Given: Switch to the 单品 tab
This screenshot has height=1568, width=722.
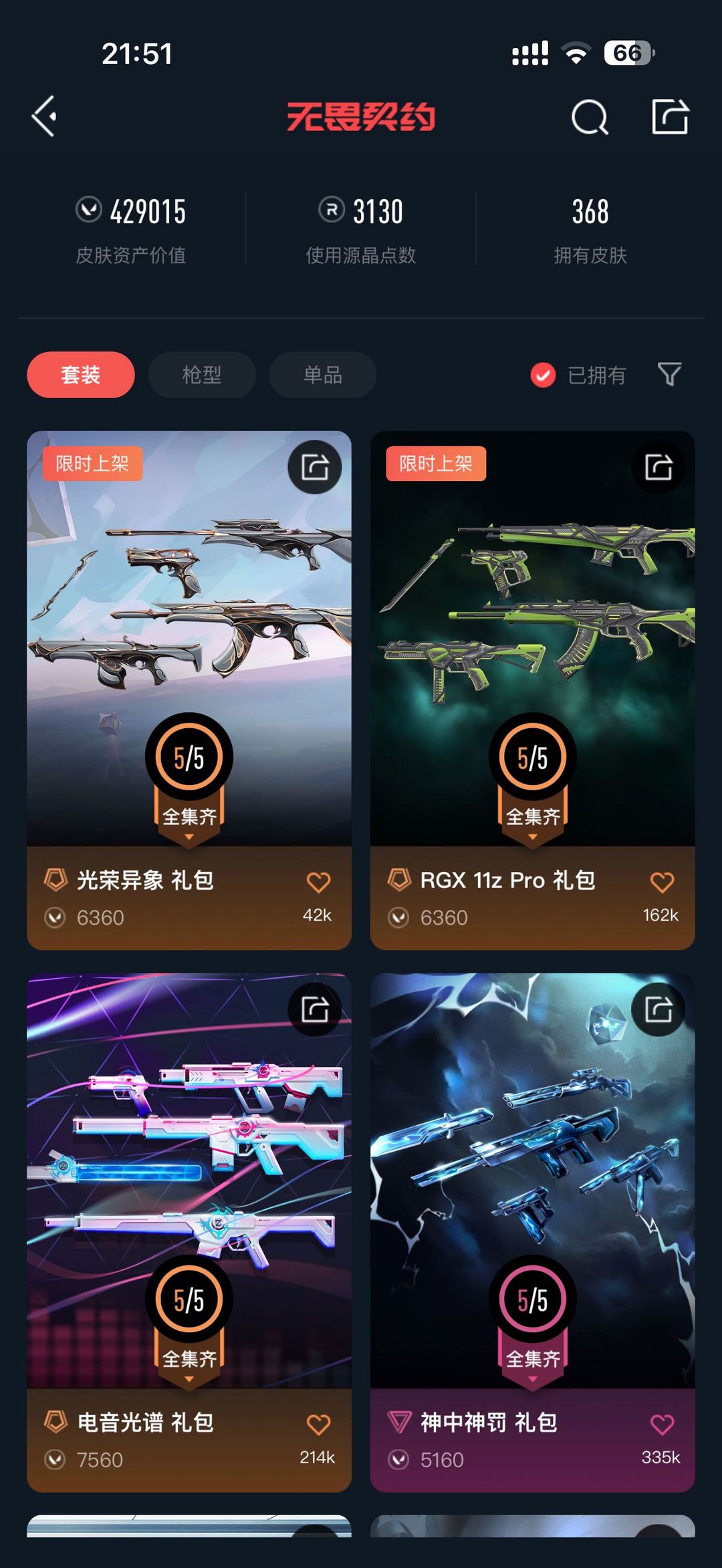Looking at the screenshot, I should tap(323, 375).
